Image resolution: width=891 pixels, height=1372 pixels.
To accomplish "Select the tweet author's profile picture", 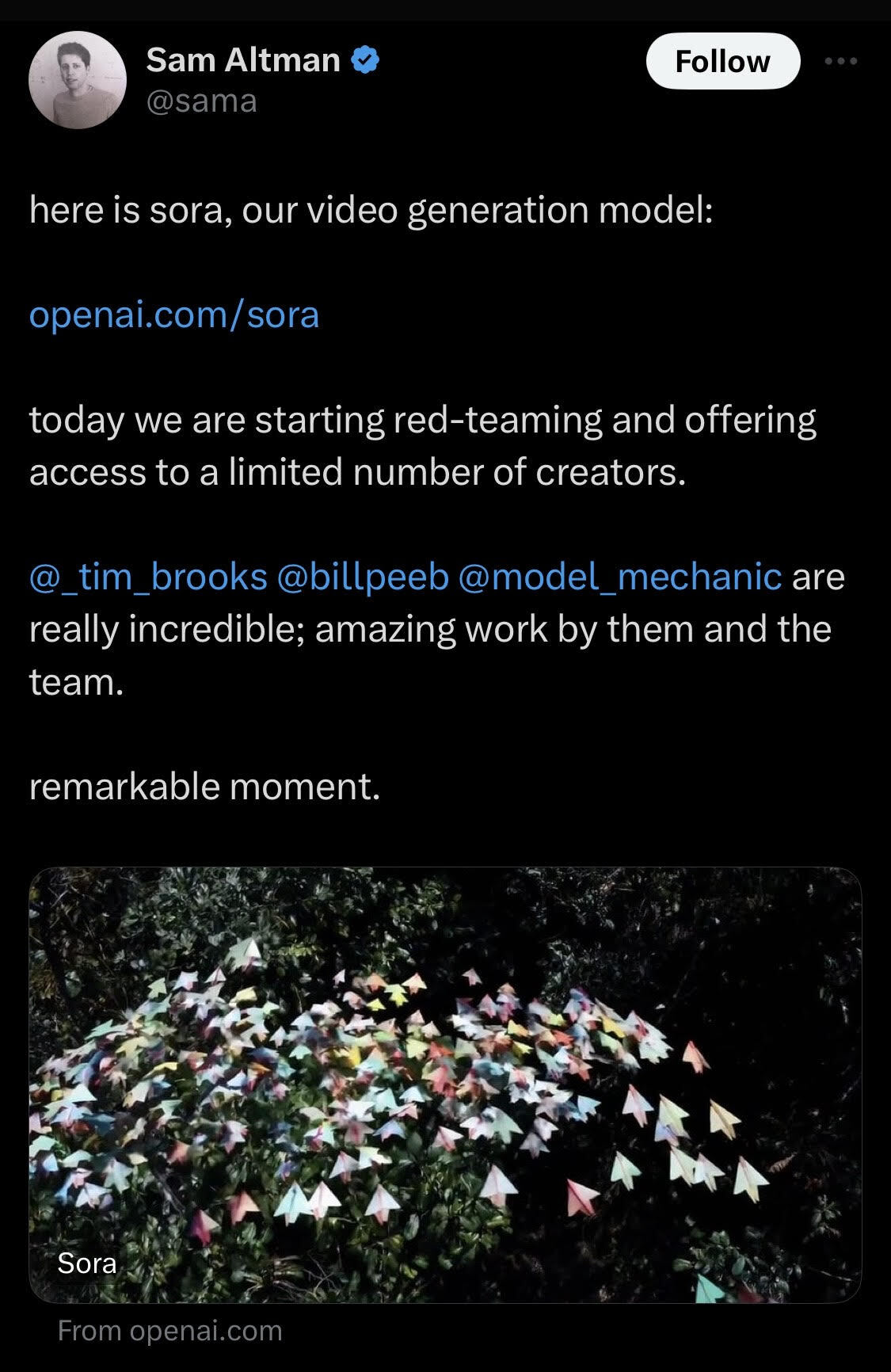I will 79,79.
